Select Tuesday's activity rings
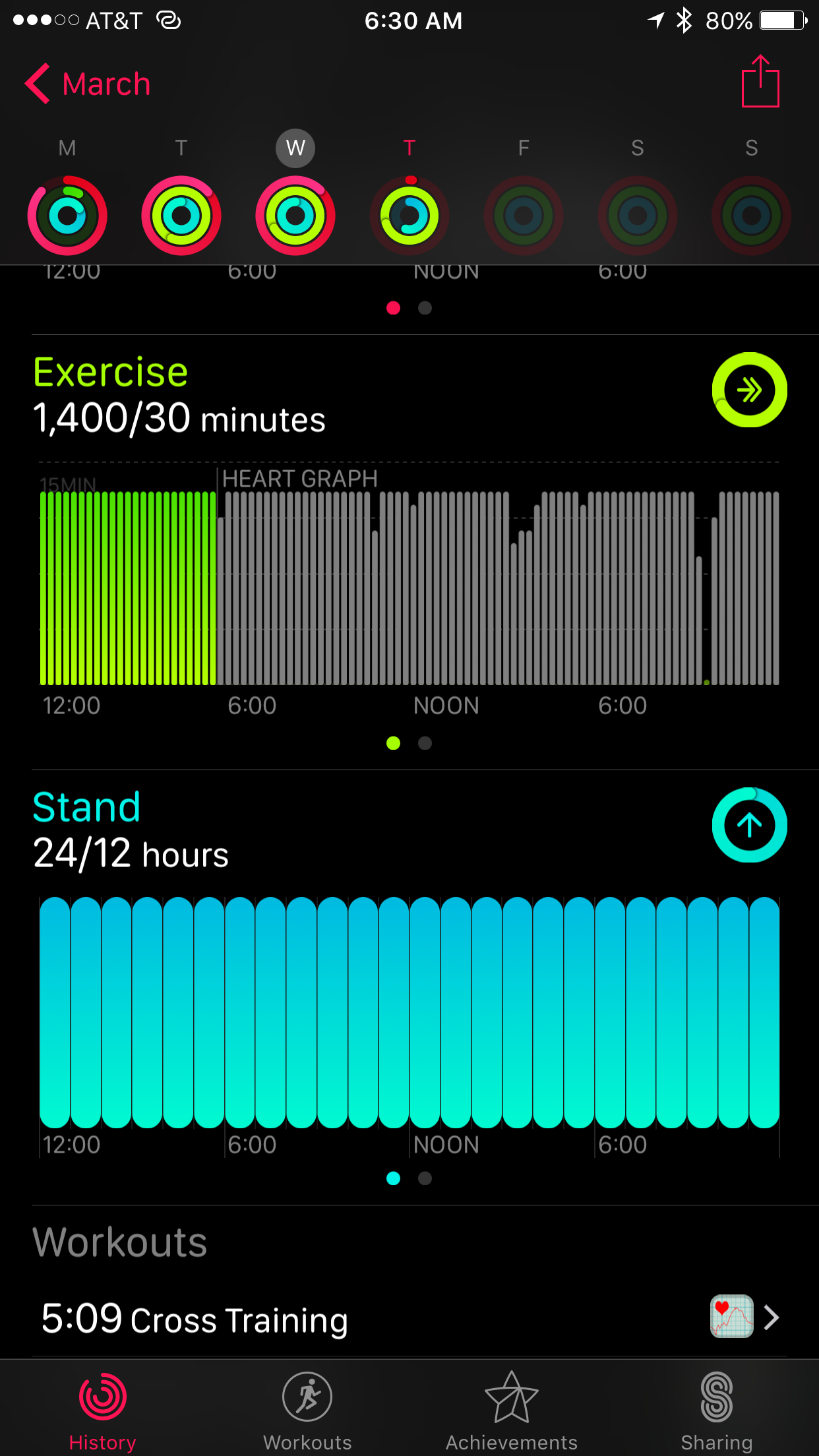The height and width of the screenshot is (1456, 819). [181, 216]
